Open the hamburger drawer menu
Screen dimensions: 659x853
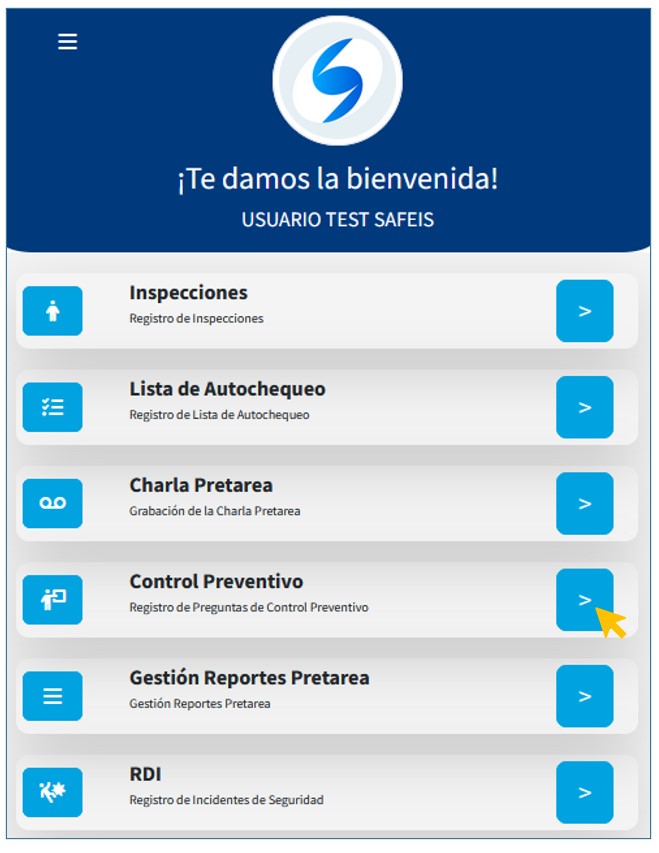point(67,41)
